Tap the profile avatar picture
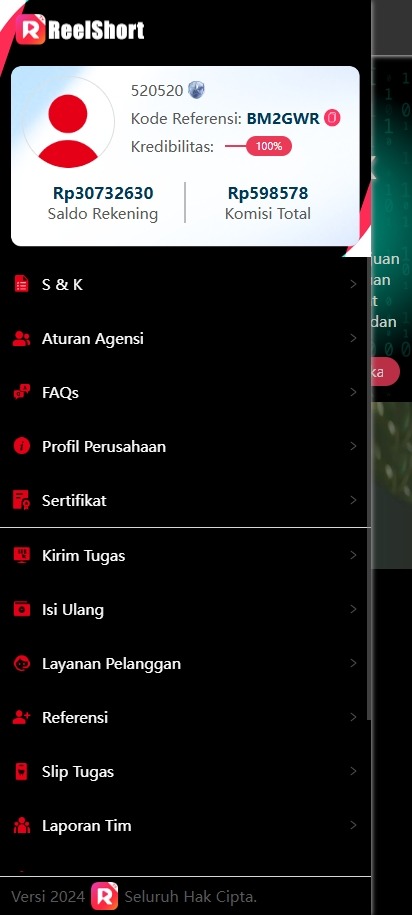412x915 pixels. click(x=68, y=123)
